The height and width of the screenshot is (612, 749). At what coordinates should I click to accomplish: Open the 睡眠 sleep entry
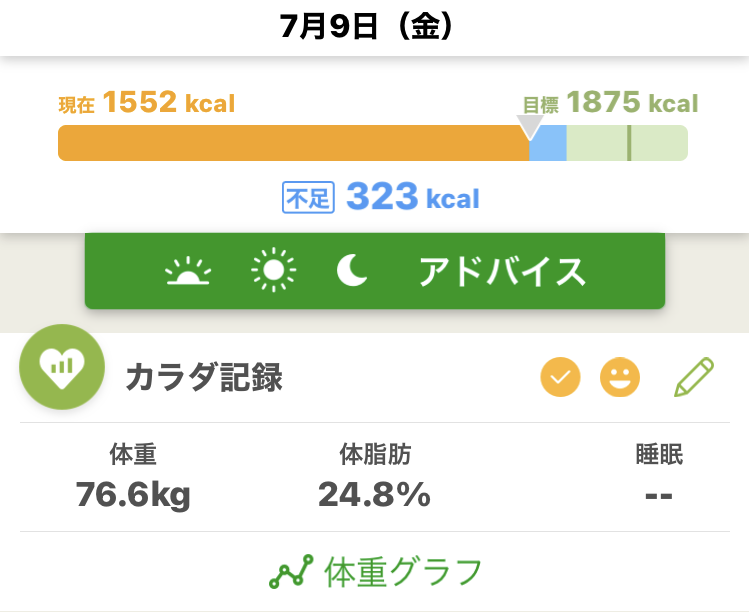[x=659, y=477]
